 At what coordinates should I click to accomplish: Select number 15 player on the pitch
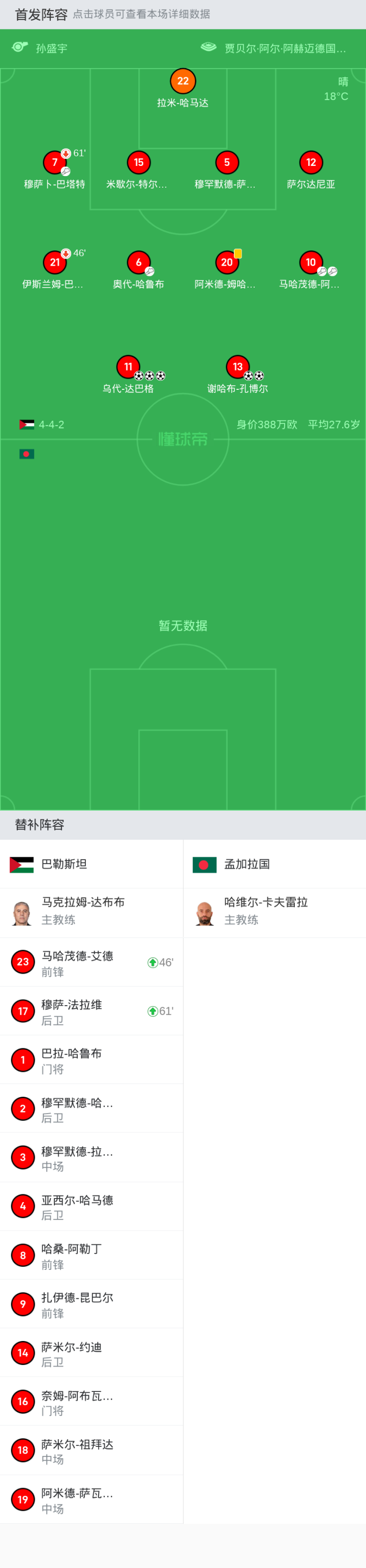139,162
